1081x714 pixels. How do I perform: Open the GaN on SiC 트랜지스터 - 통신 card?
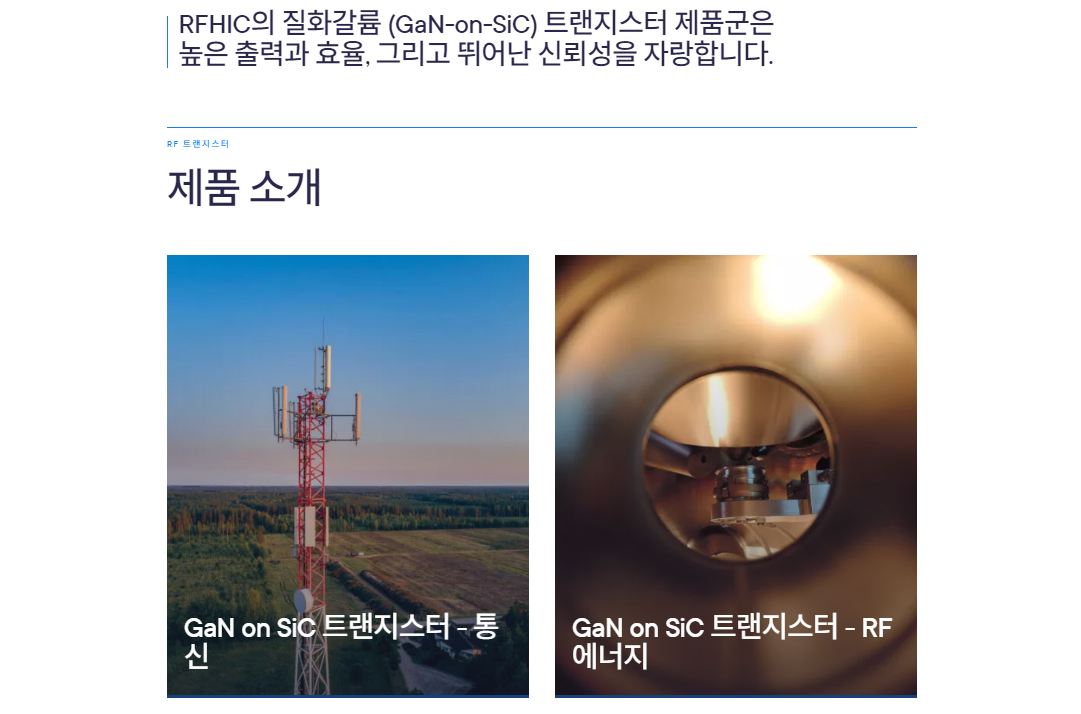click(x=347, y=475)
